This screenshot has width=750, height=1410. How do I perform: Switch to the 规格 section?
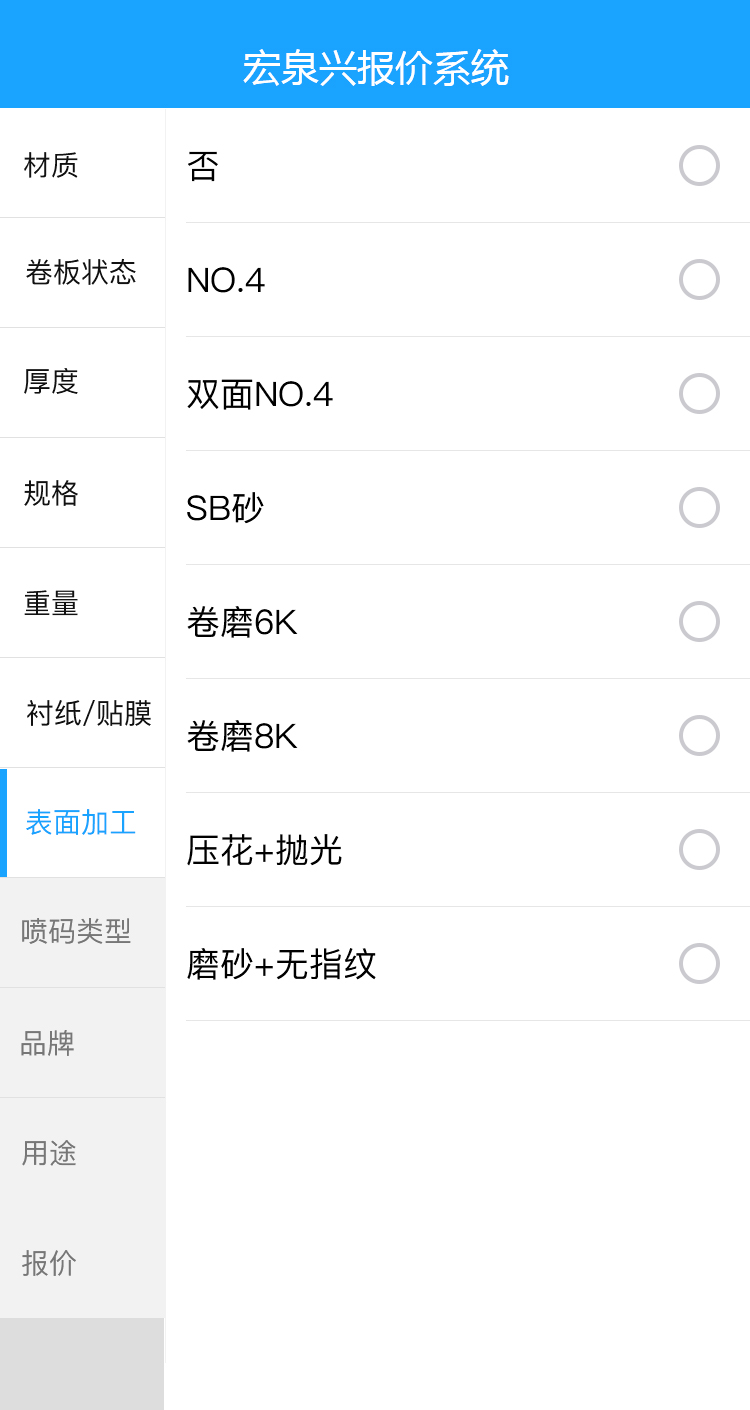click(x=82, y=493)
